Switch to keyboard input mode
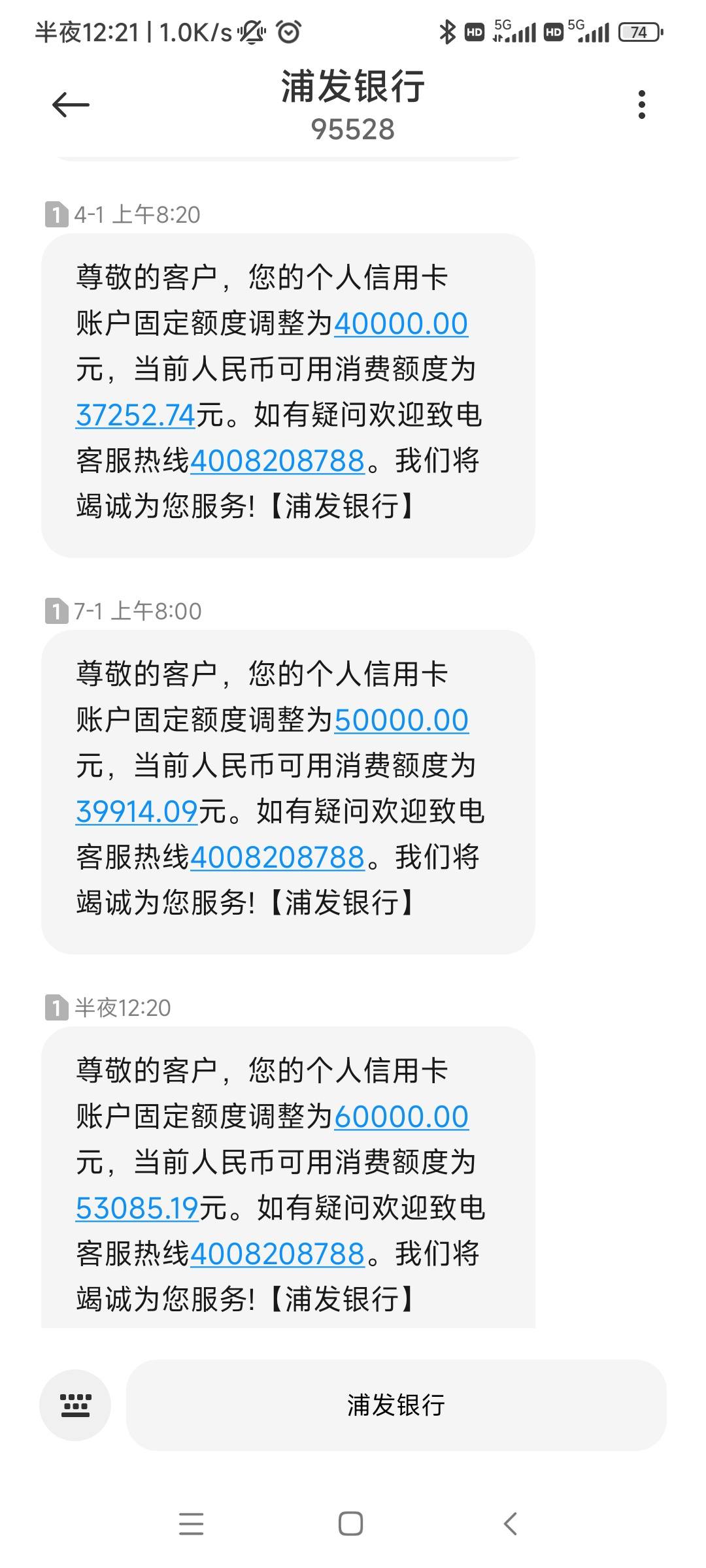Viewport: 706px width, 1568px height. pos(75,1405)
